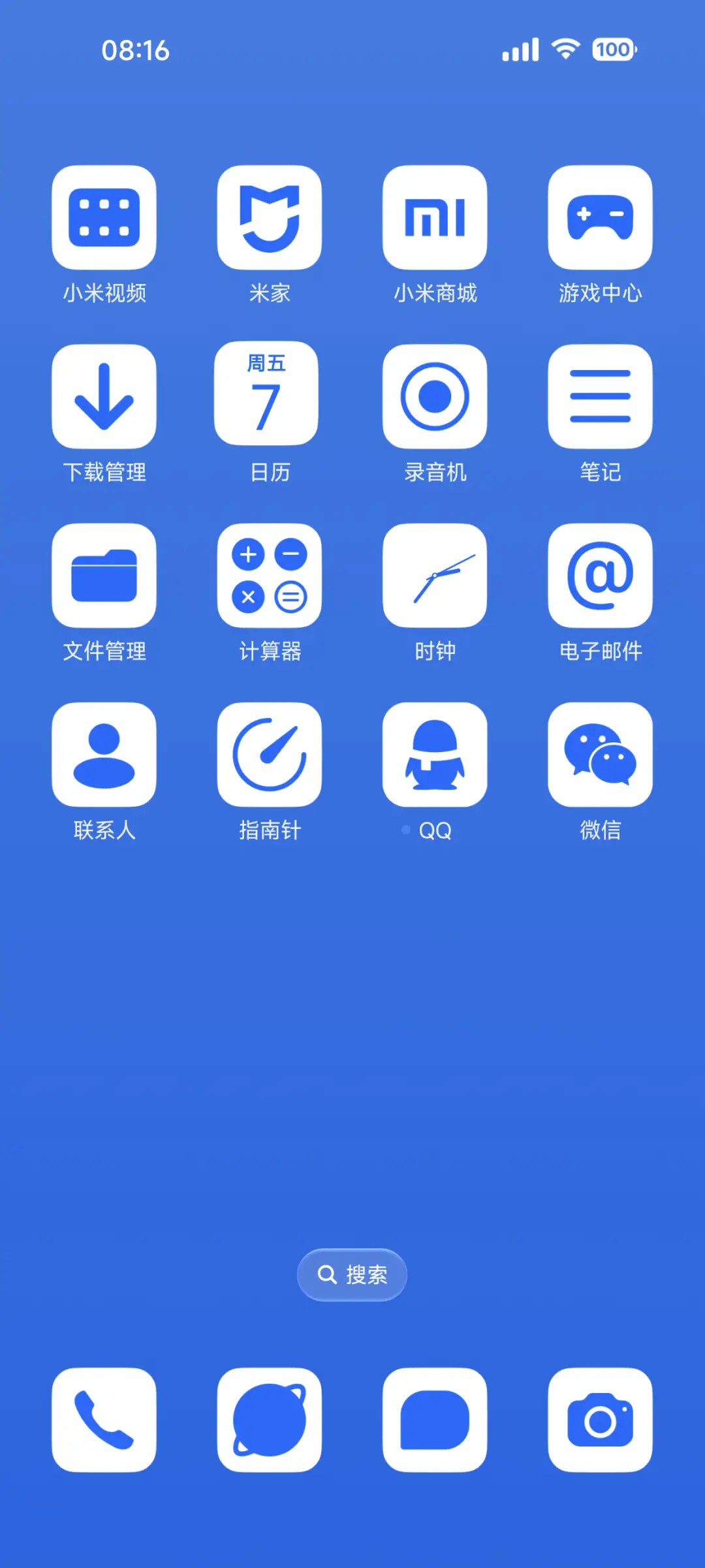The height and width of the screenshot is (1568, 705).
Task: Launch the 计算器 (Calculator)
Action: tap(270, 576)
